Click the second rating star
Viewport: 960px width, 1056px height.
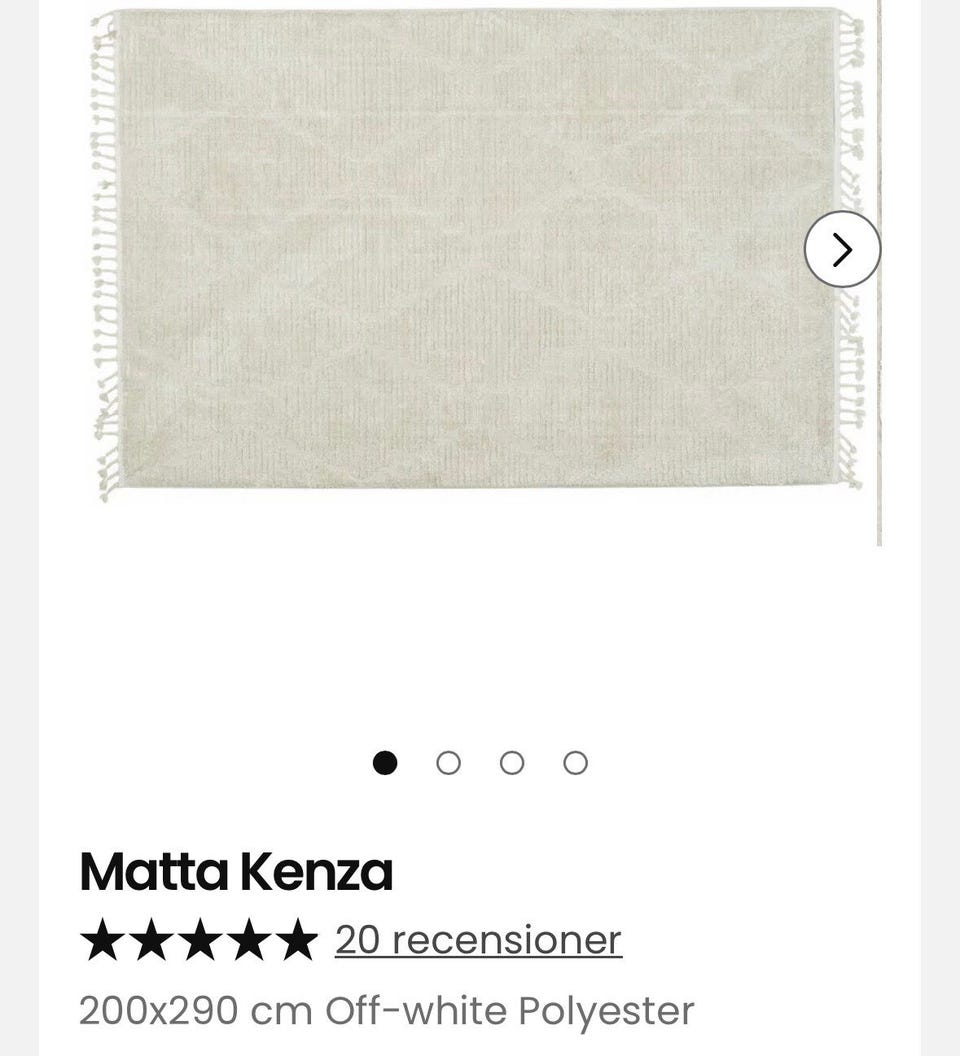click(152, 938)
